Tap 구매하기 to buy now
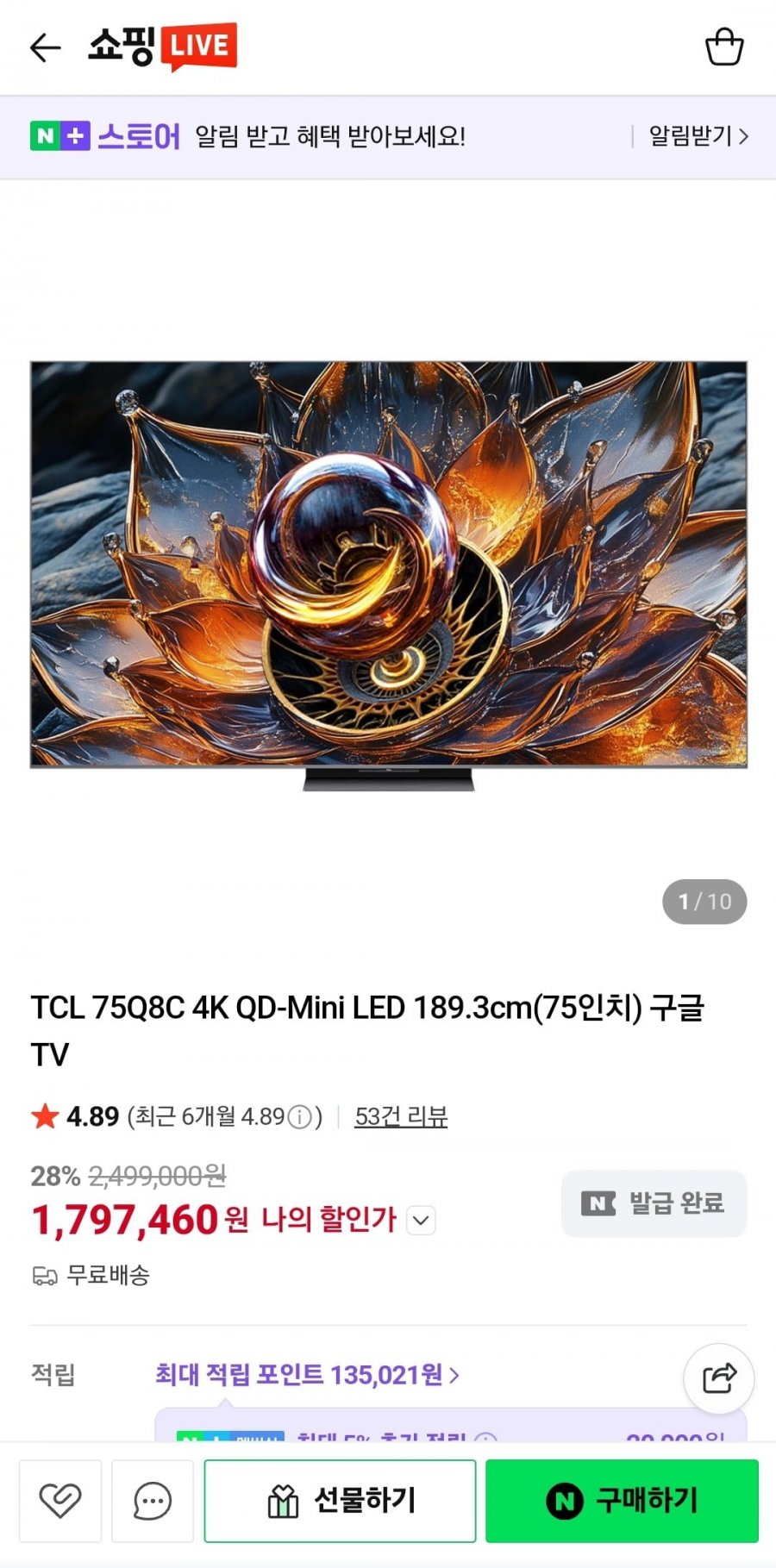 point(622,1501)
